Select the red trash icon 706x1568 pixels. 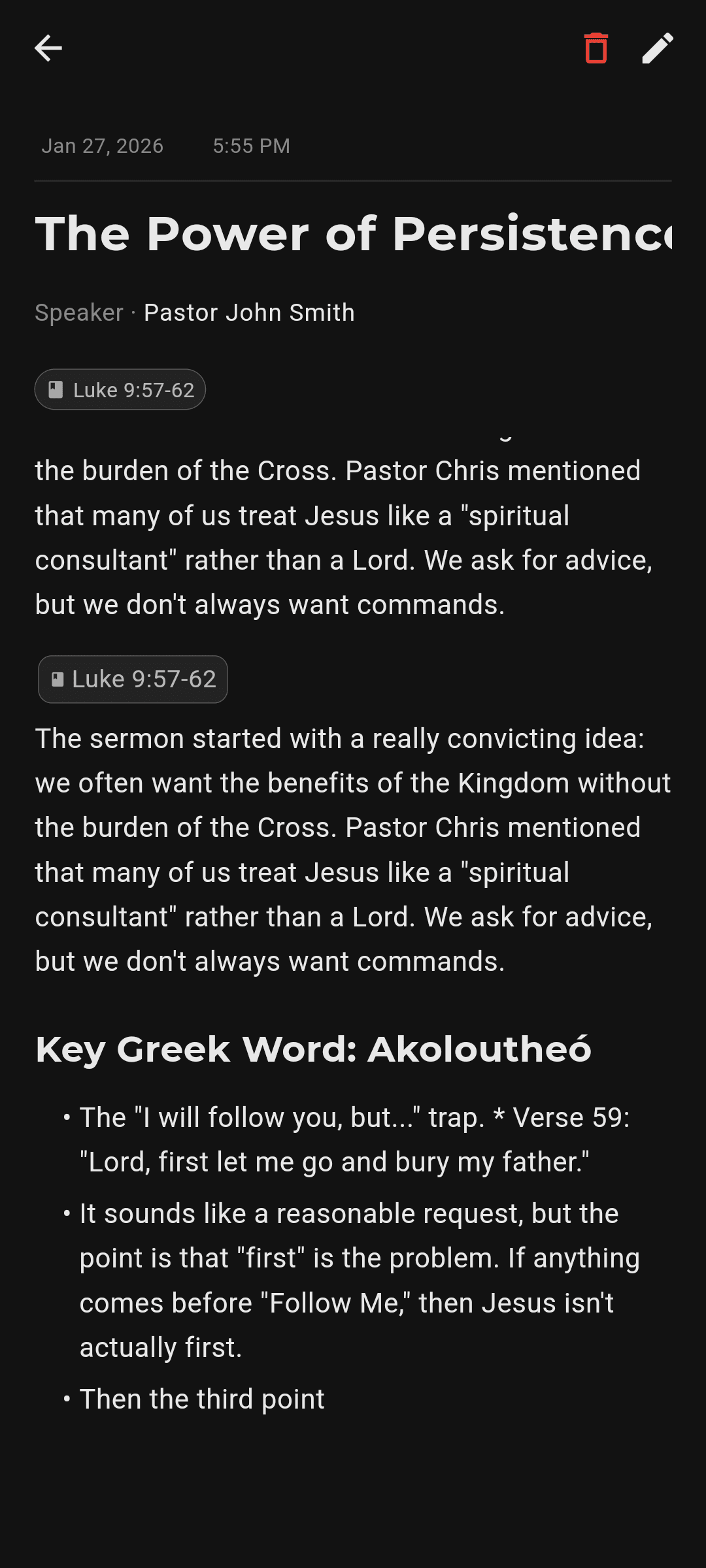596,48
